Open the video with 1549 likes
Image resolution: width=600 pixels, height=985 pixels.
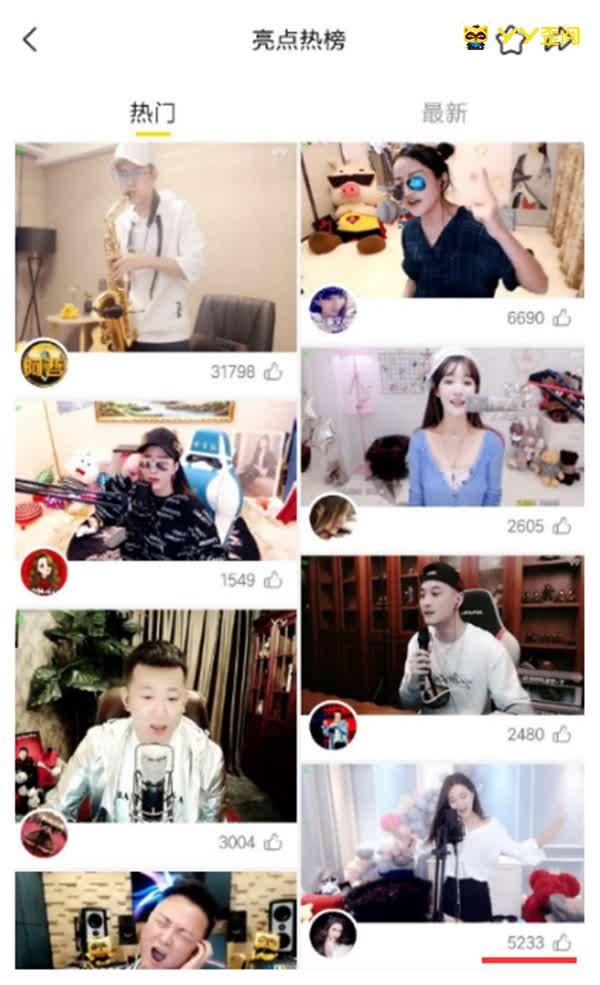coord(156,480)
